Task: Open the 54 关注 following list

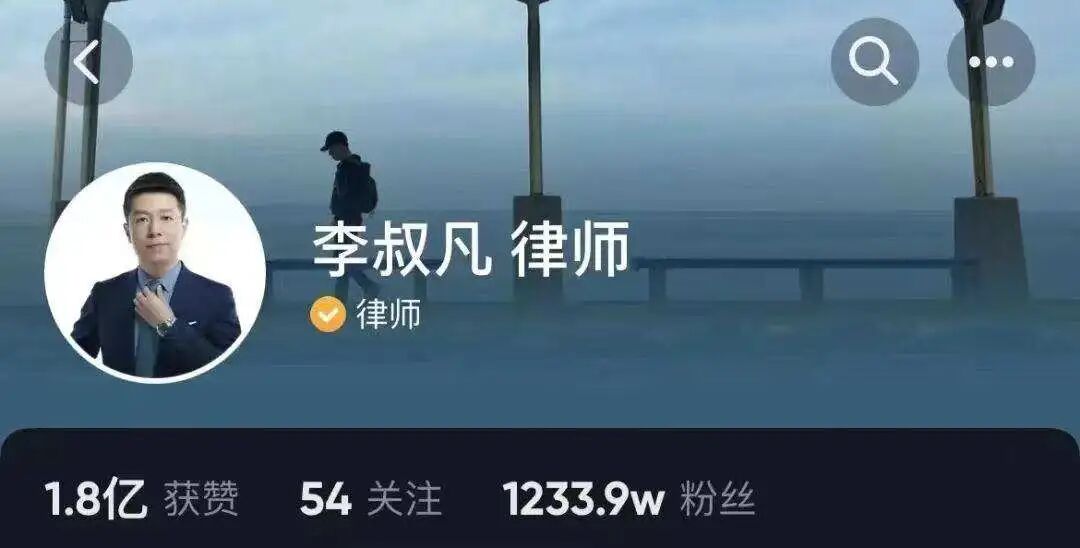Action: tap(371, 498)
